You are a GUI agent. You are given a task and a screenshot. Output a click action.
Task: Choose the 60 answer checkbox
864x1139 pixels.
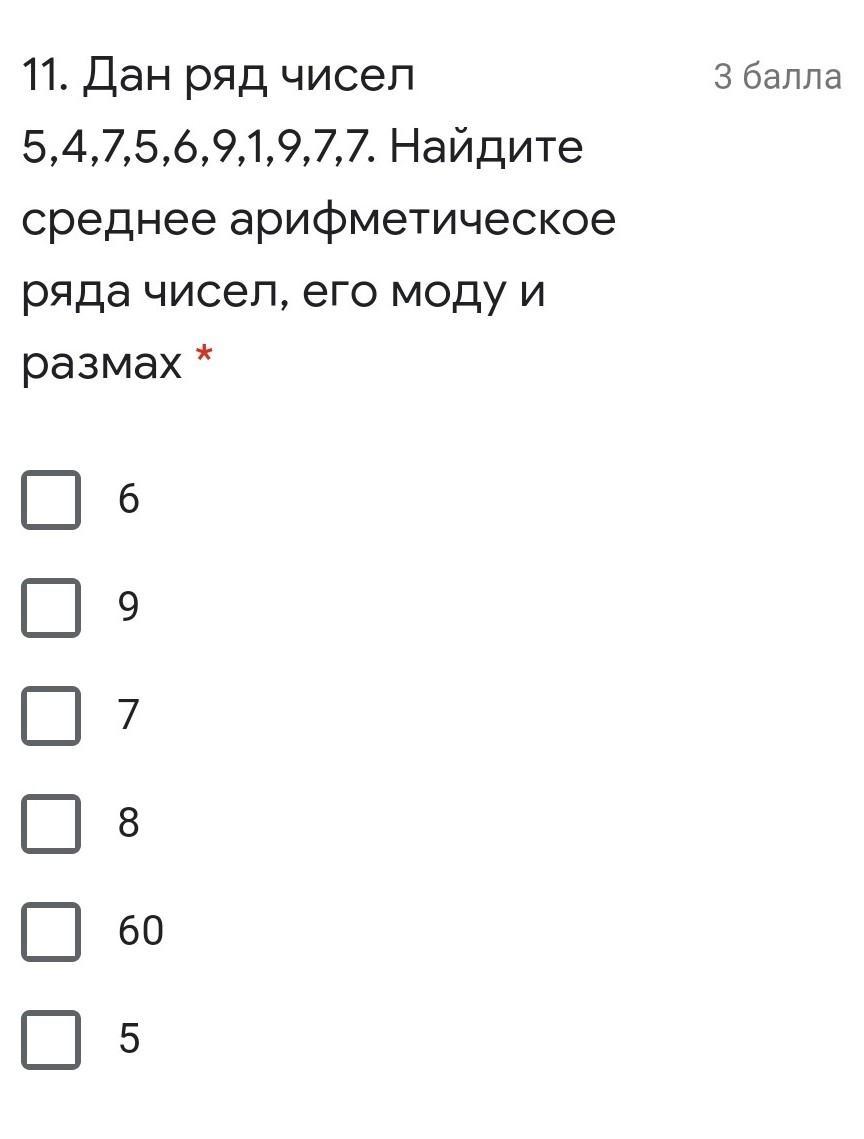point(51,931)
